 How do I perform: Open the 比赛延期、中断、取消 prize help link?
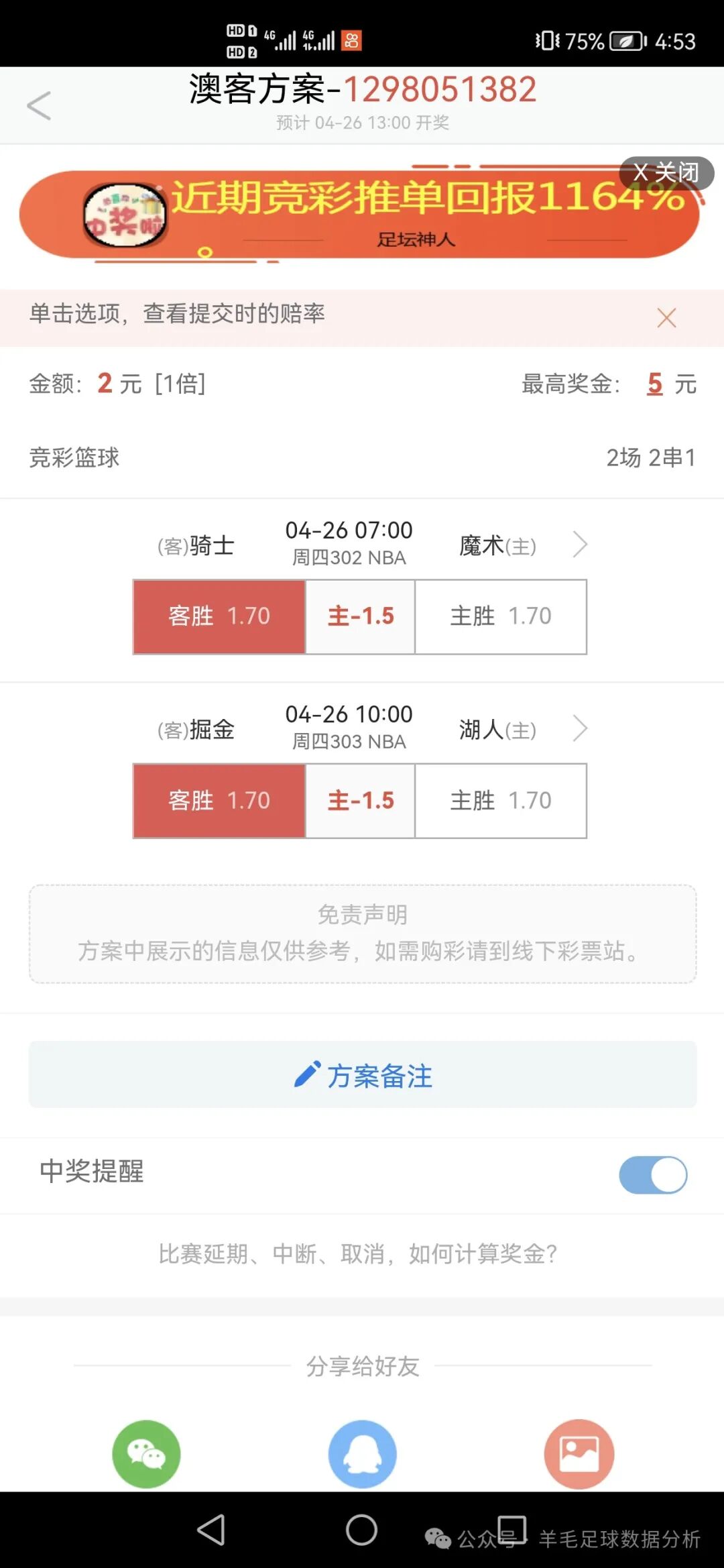coord(358,1253)
